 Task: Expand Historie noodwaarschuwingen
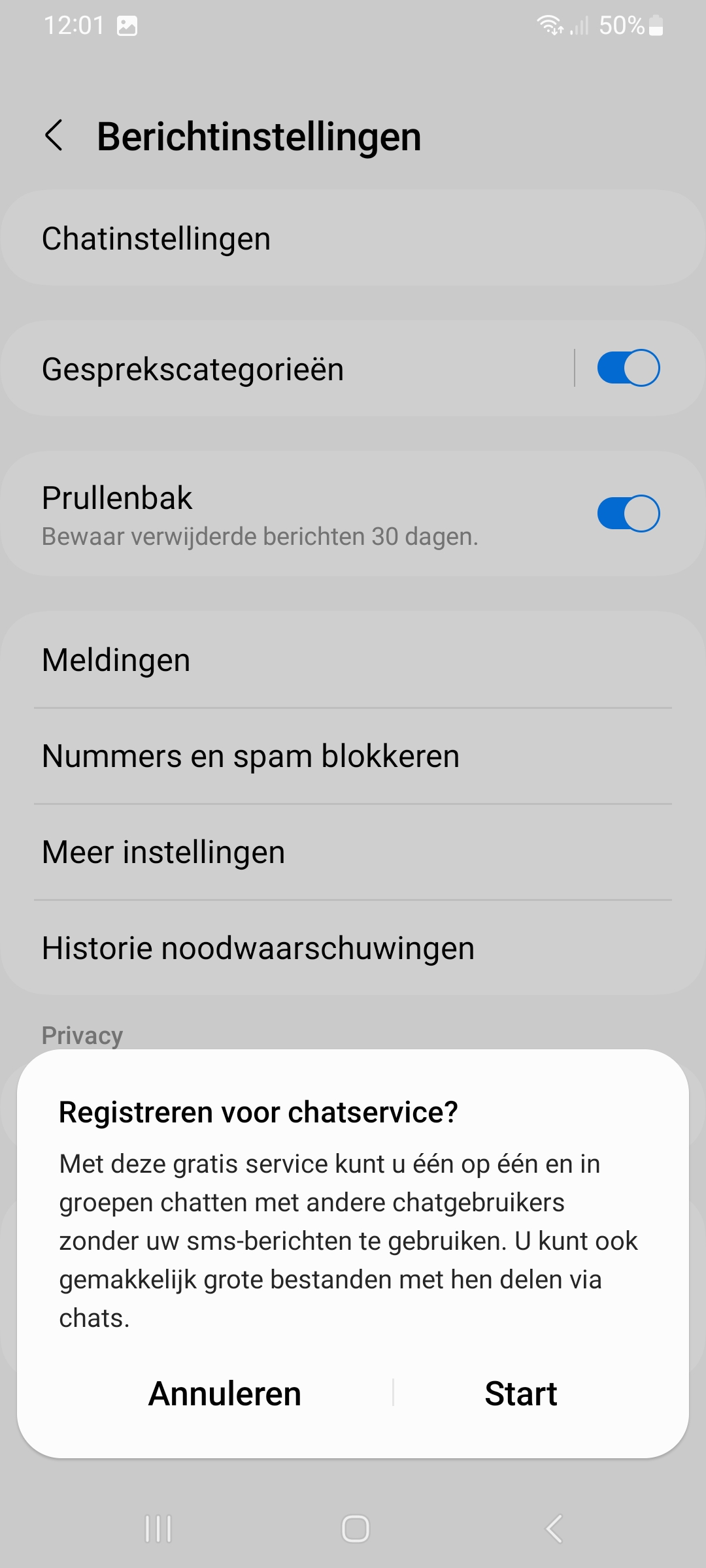tap(353, 947)
